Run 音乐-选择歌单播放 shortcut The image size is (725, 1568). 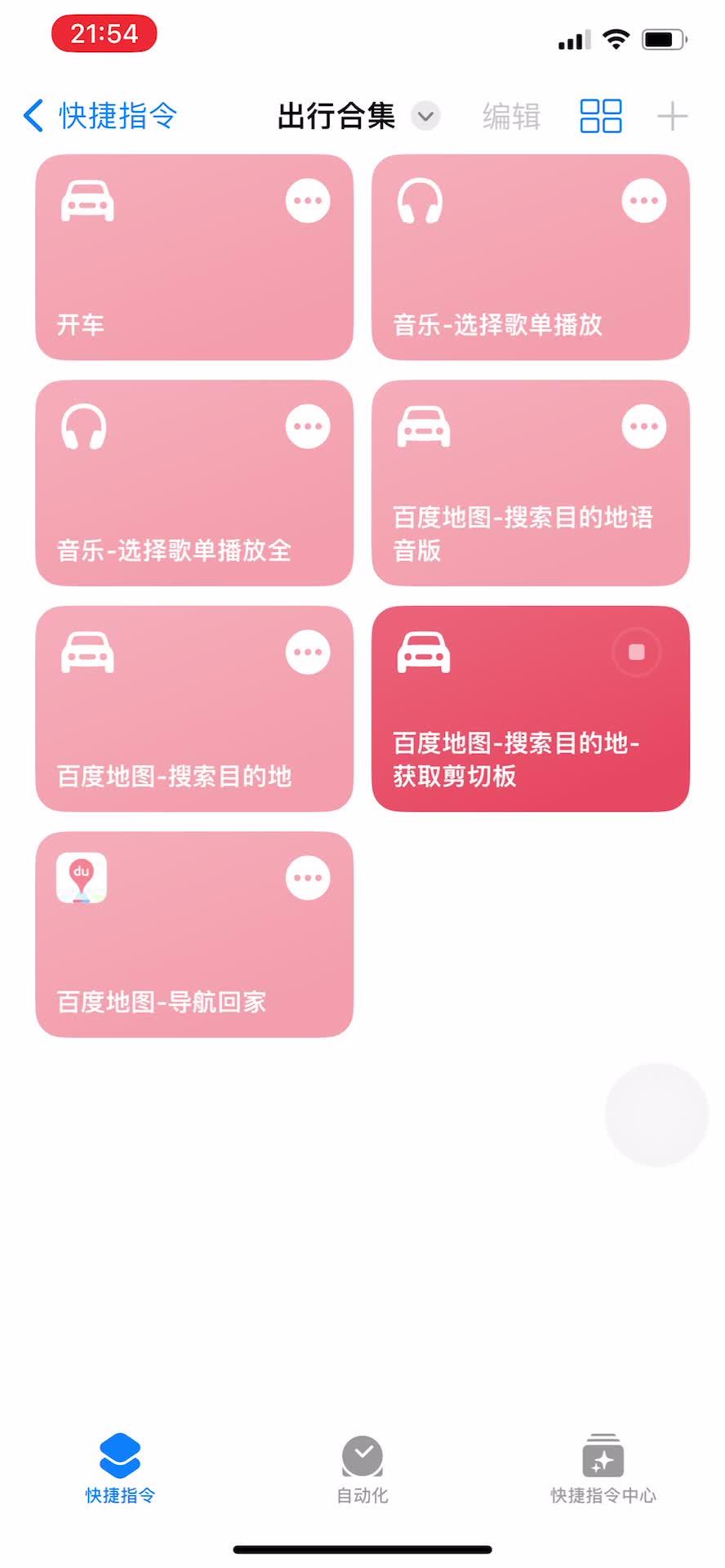(531, 257)
